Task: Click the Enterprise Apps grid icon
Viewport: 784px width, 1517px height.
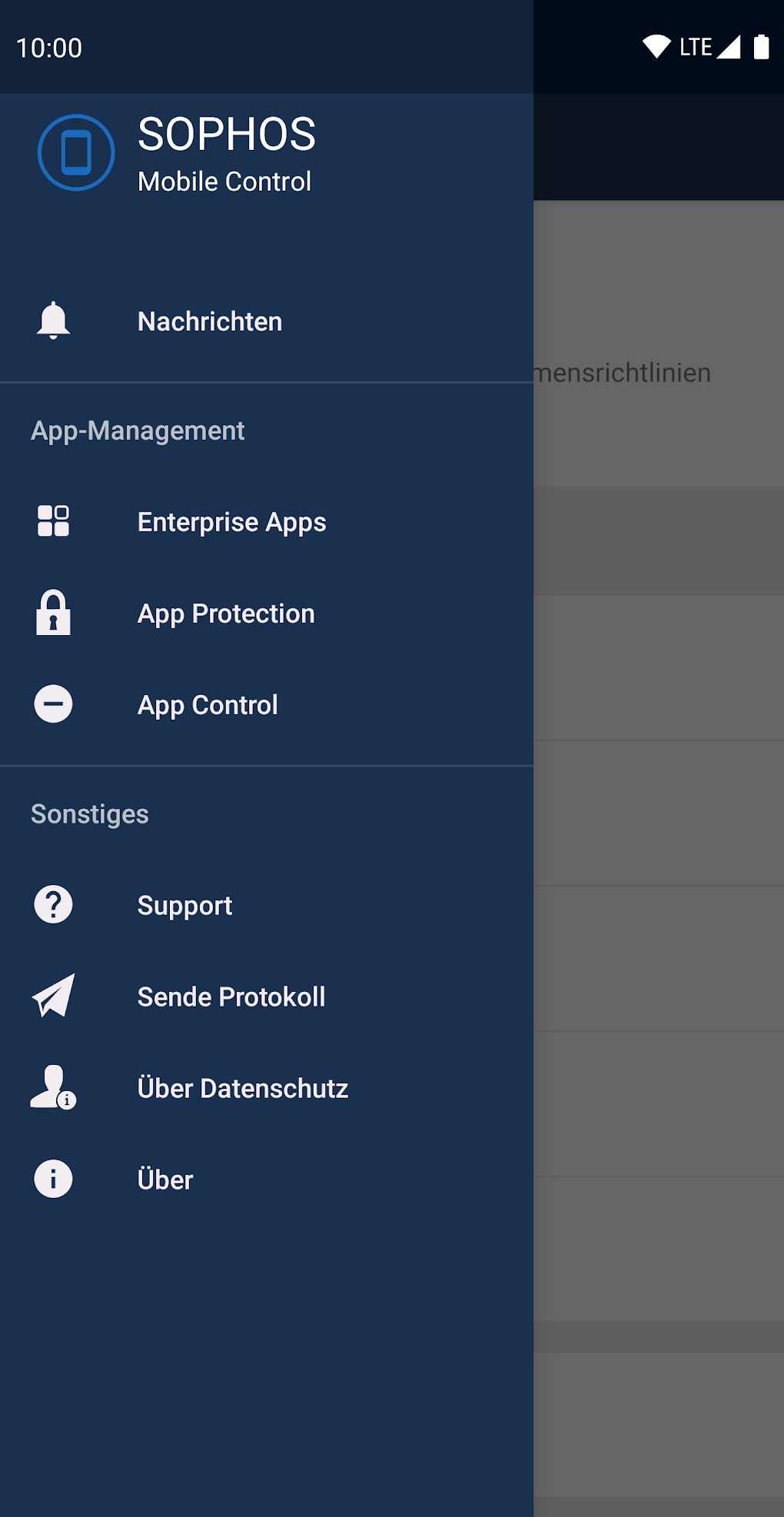Action: (x=52, y=521)
